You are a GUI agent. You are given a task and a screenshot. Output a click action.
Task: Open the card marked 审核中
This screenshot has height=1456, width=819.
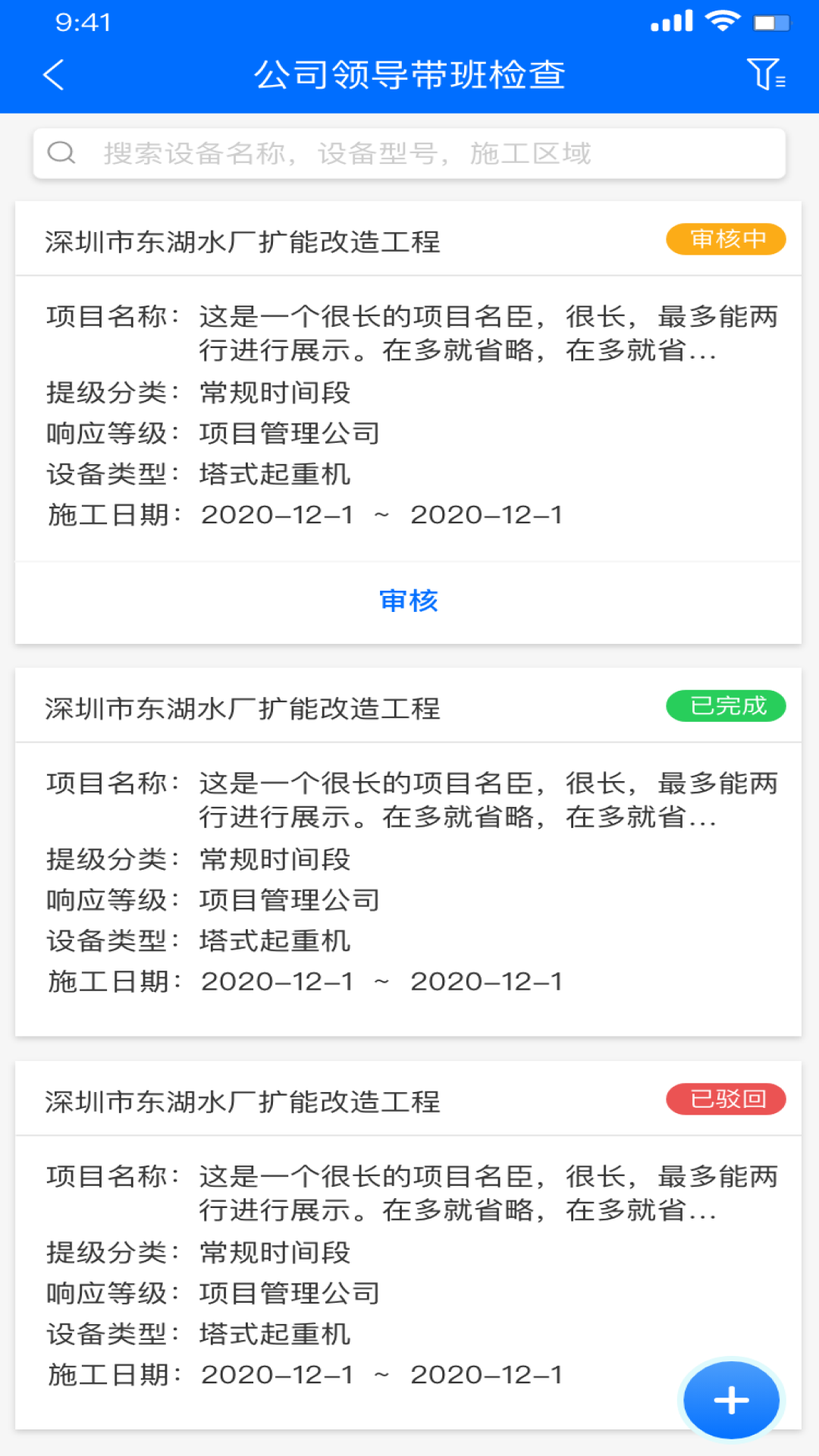(408, 409)
